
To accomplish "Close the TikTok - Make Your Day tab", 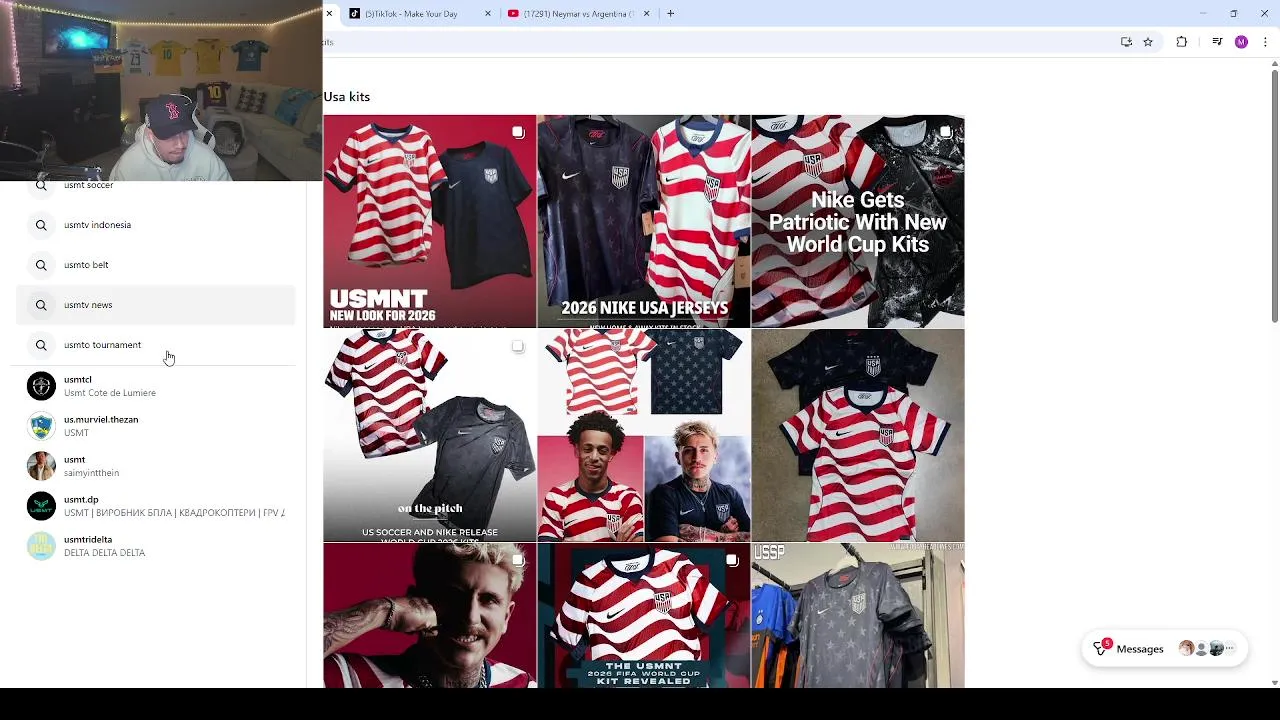I will click(x=488, y=14).
